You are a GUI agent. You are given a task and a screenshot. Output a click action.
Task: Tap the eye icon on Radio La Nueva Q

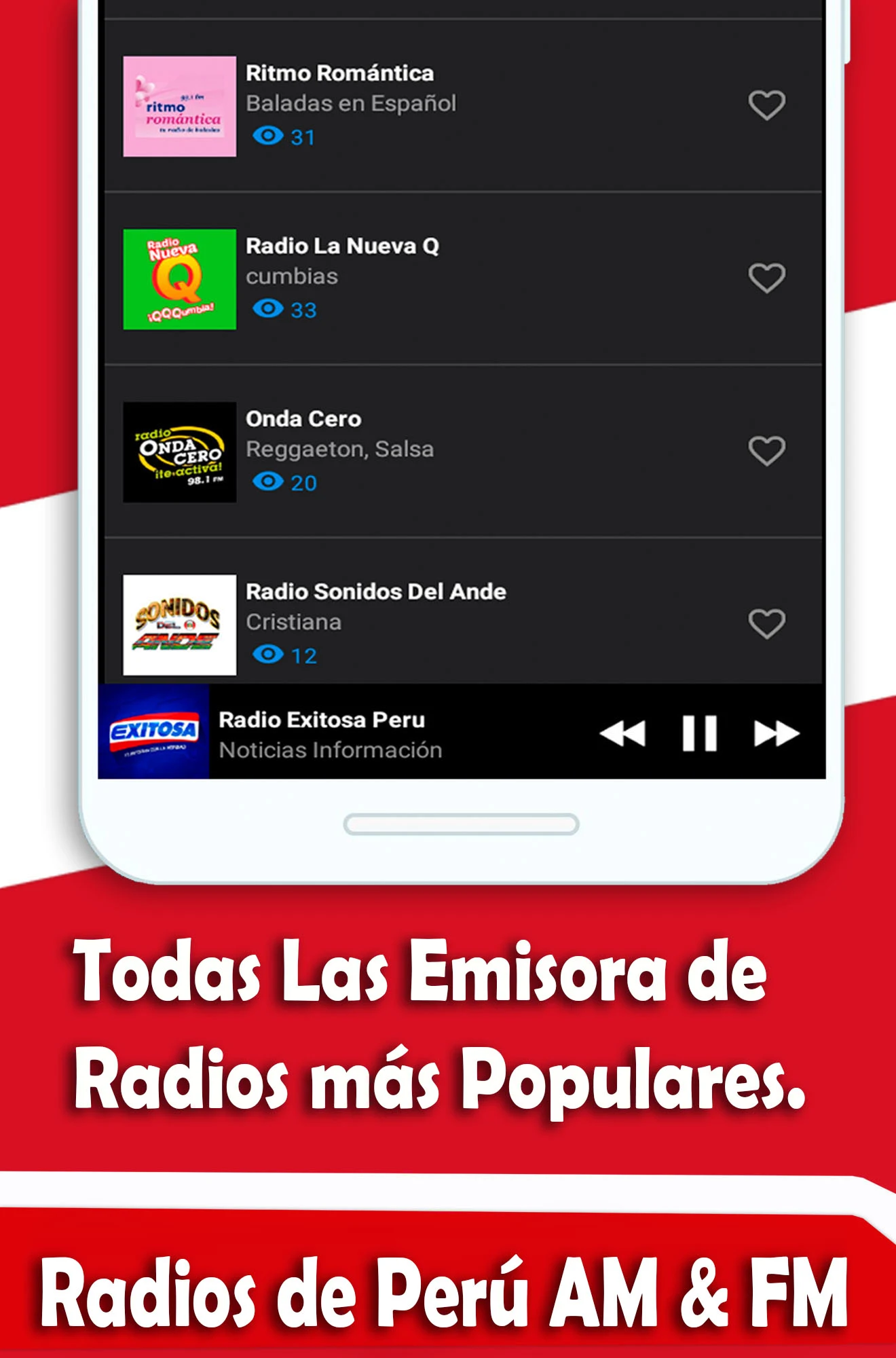pos(270,309)
